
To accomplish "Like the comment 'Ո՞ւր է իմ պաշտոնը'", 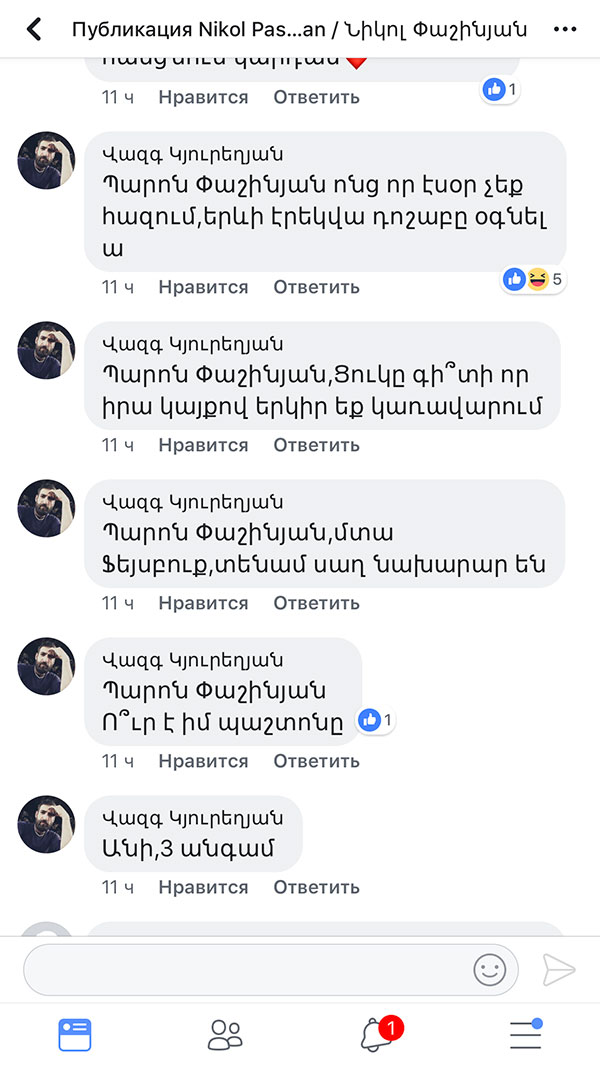I will pos(203,761).
